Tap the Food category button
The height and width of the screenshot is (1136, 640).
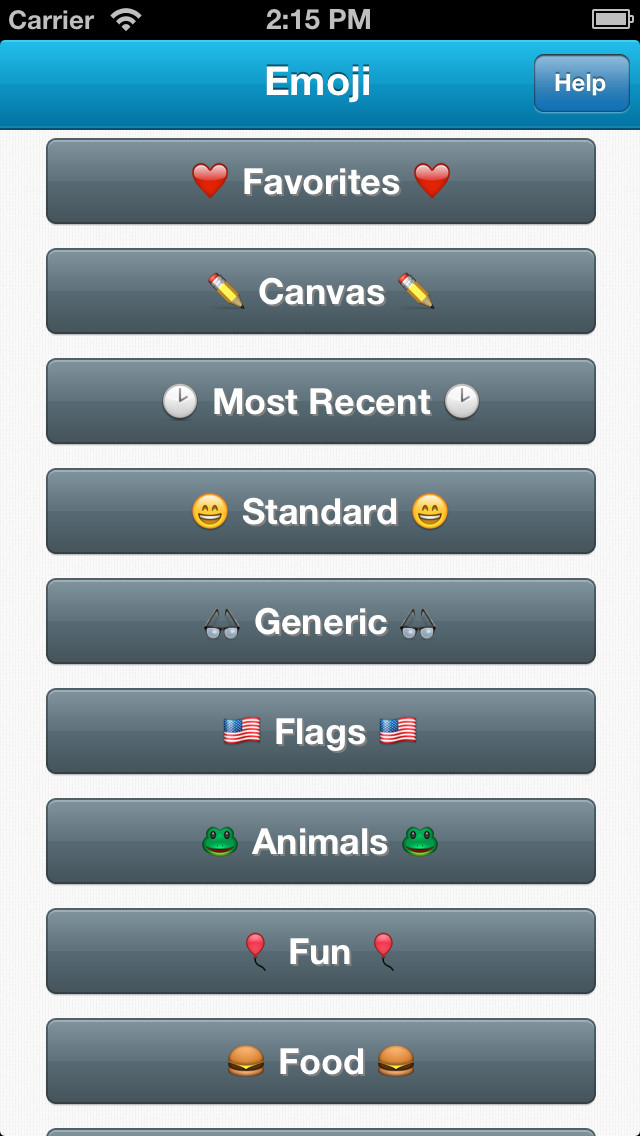320,1062
